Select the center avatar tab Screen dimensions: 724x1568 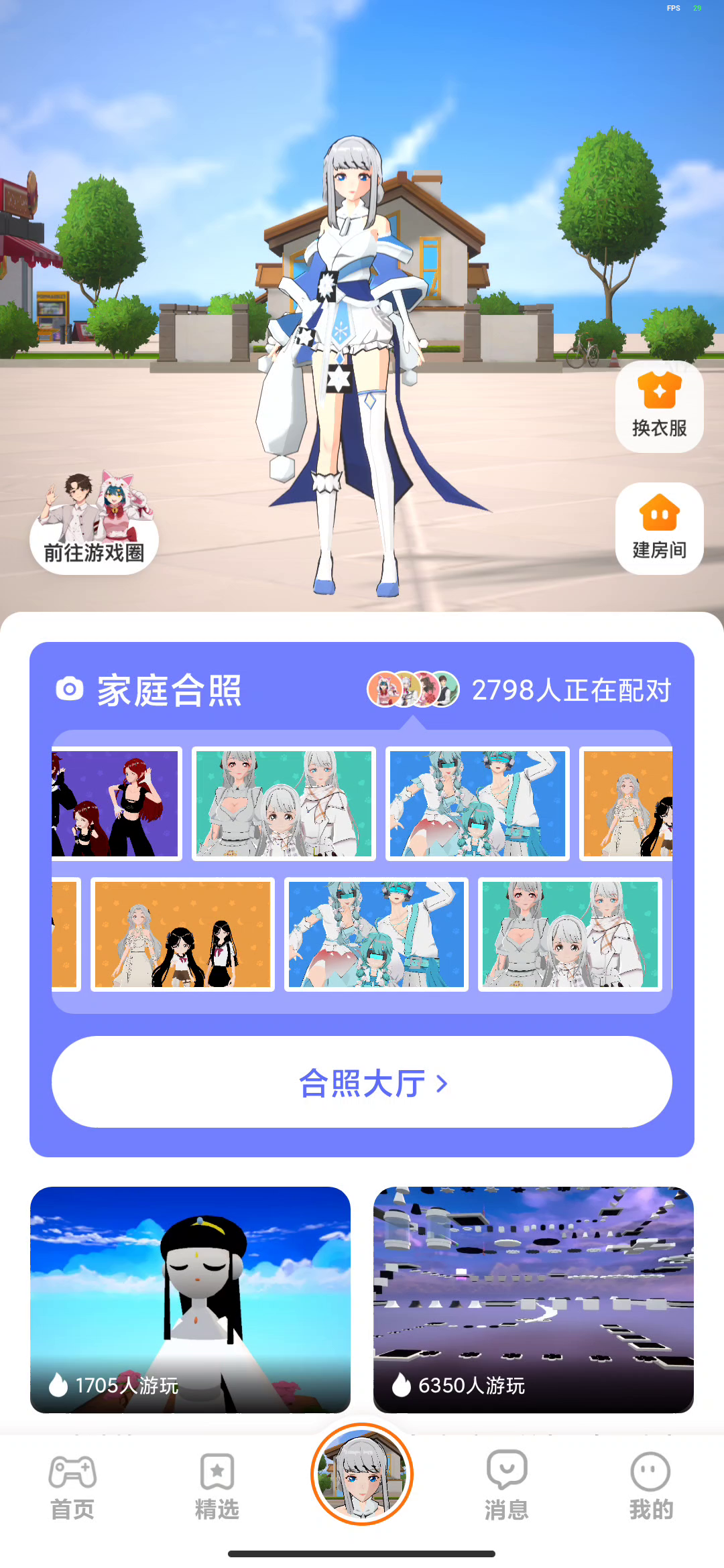(362, 1474)
